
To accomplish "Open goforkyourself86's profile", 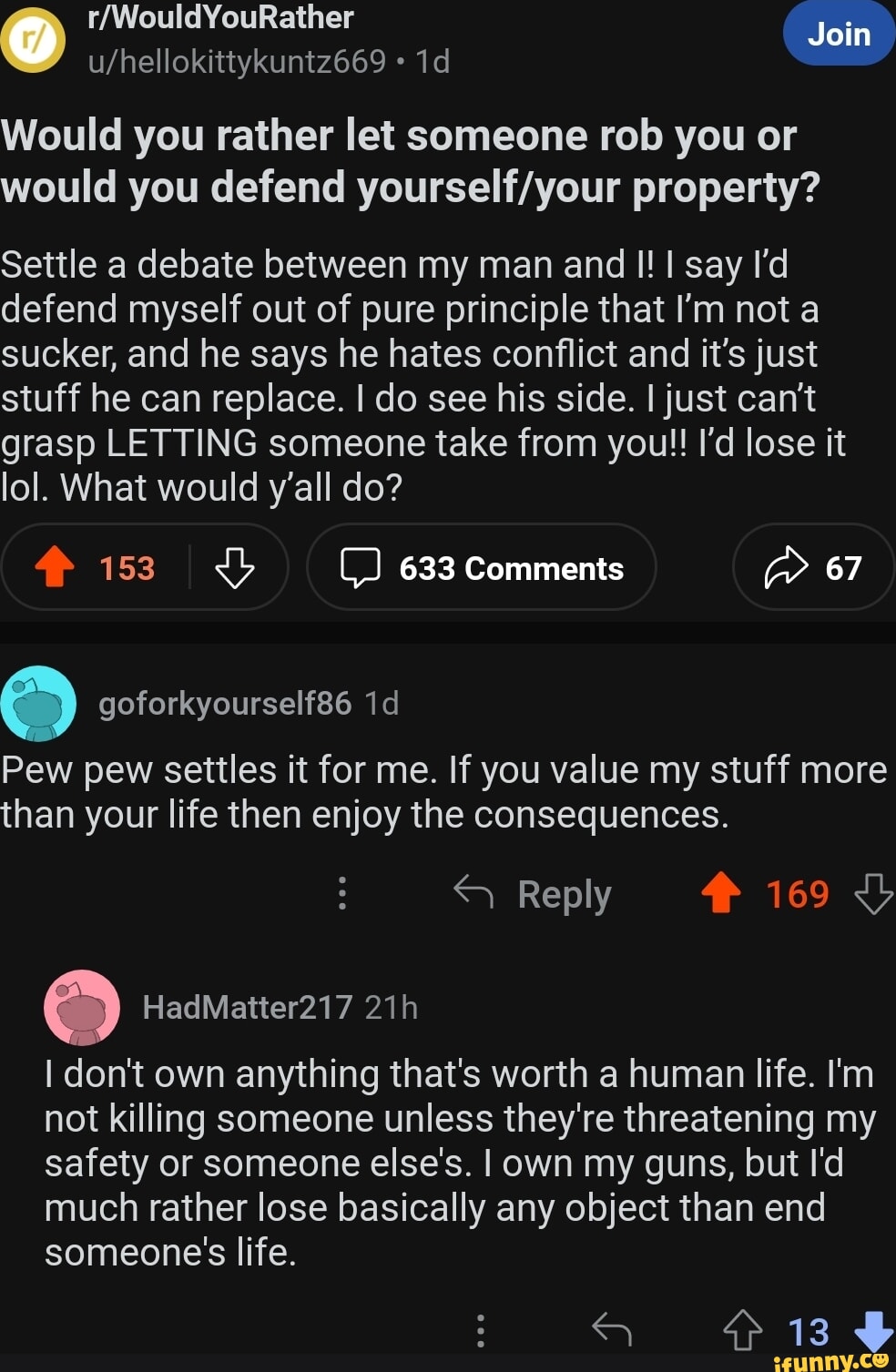I will coord(224,703).
